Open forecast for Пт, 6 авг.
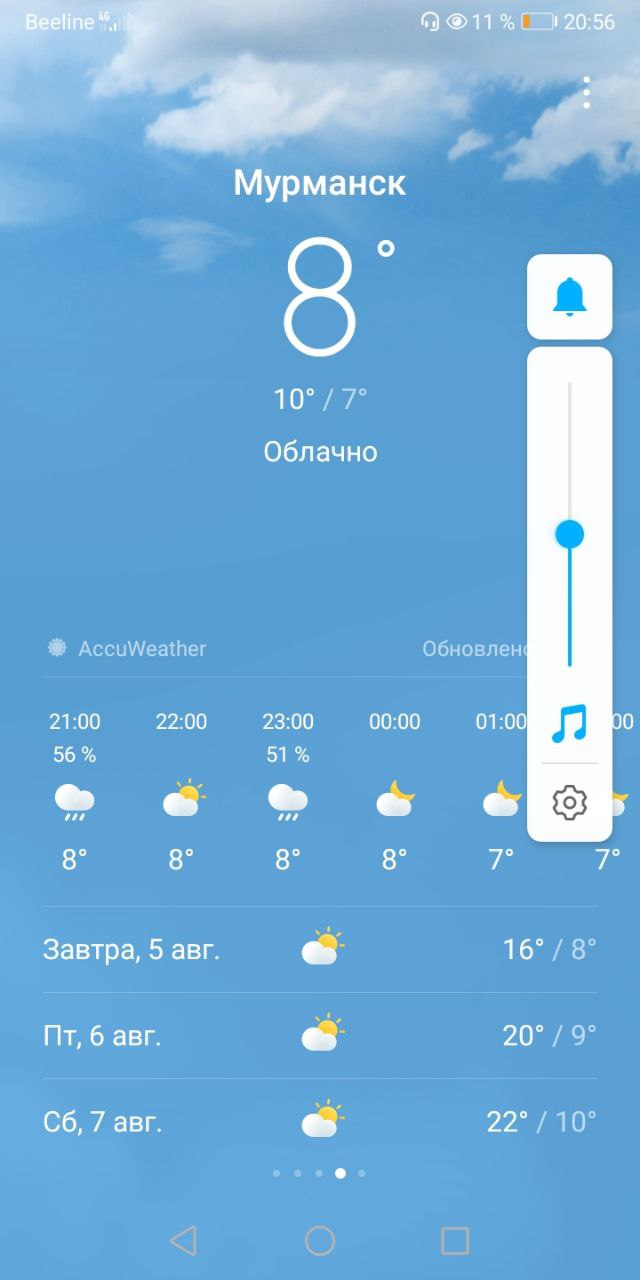Screen dimensions: 640x1280 [320, 1035]
